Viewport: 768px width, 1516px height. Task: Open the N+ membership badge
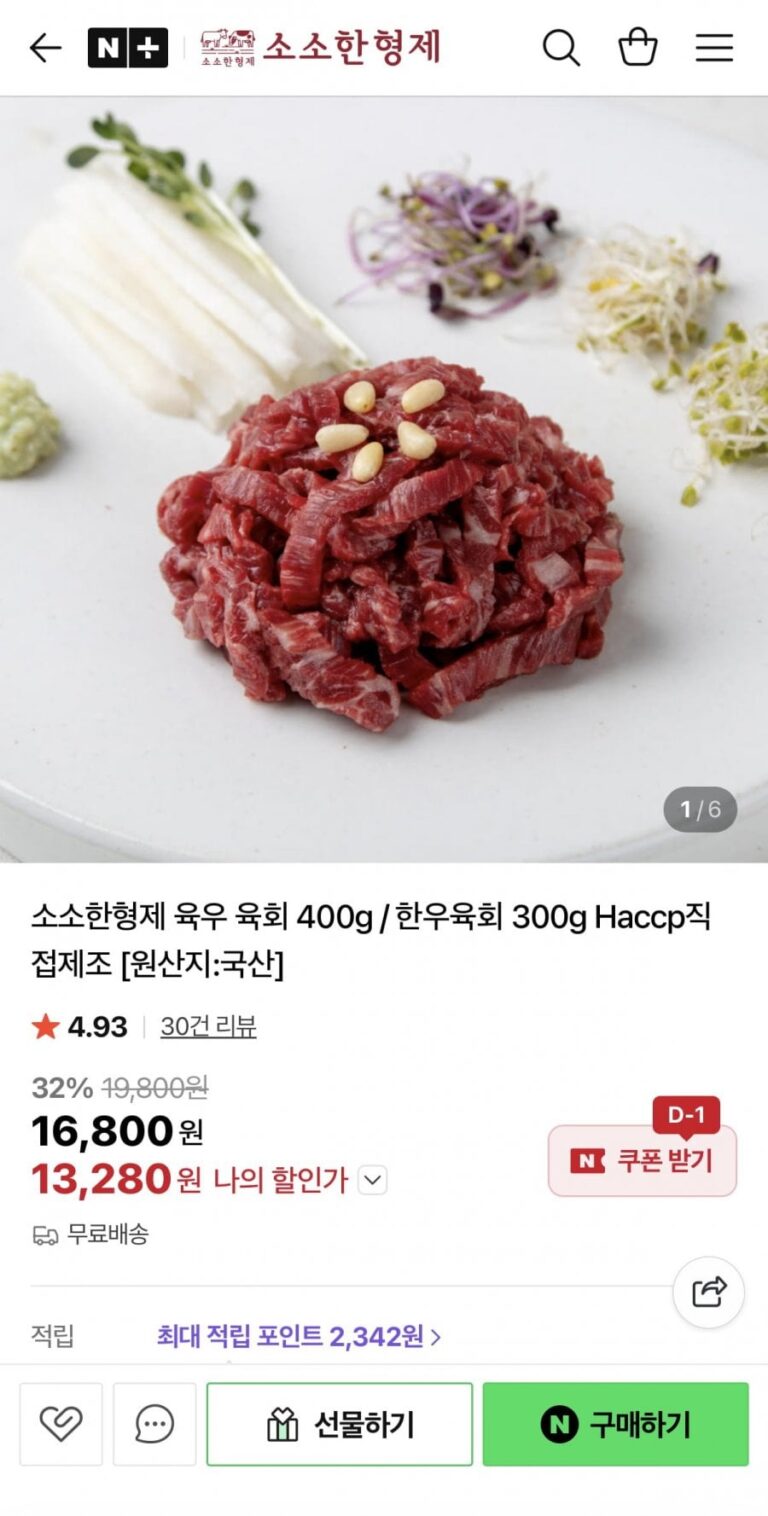(128, 48)
